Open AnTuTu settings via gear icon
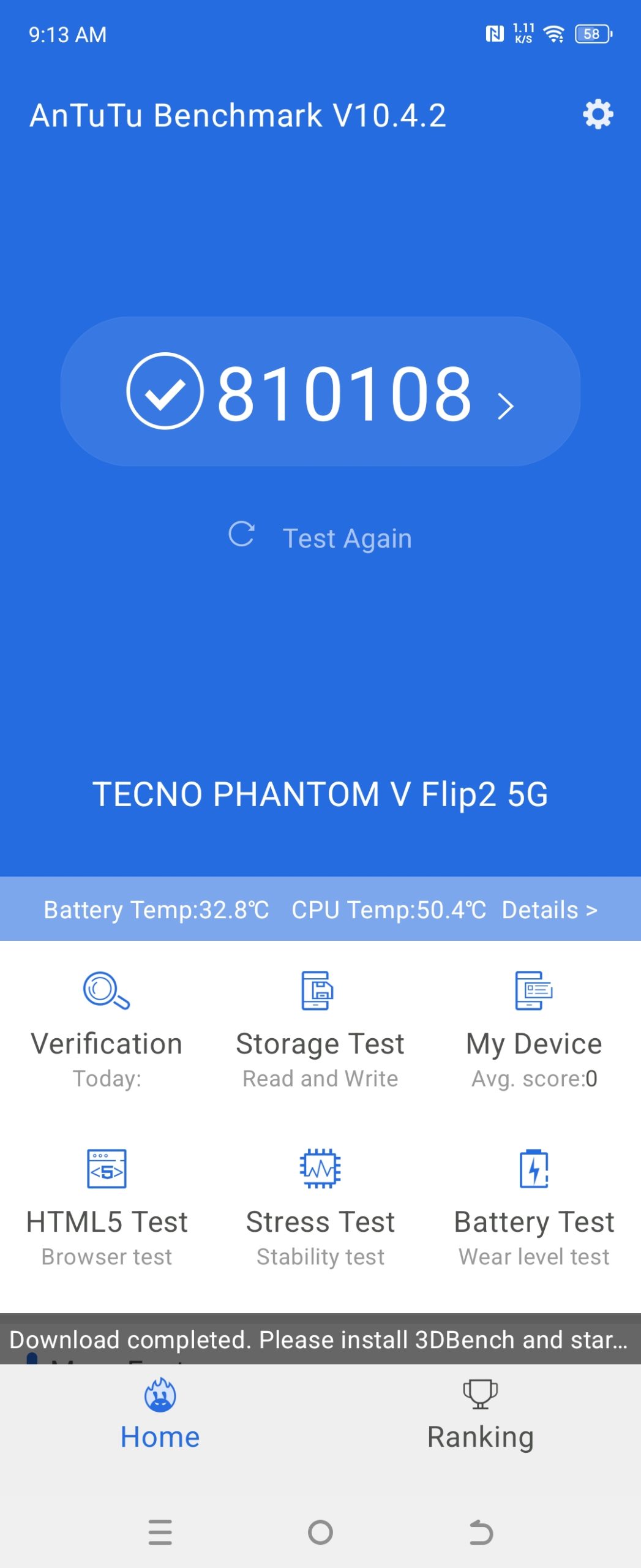 point(597,114)
